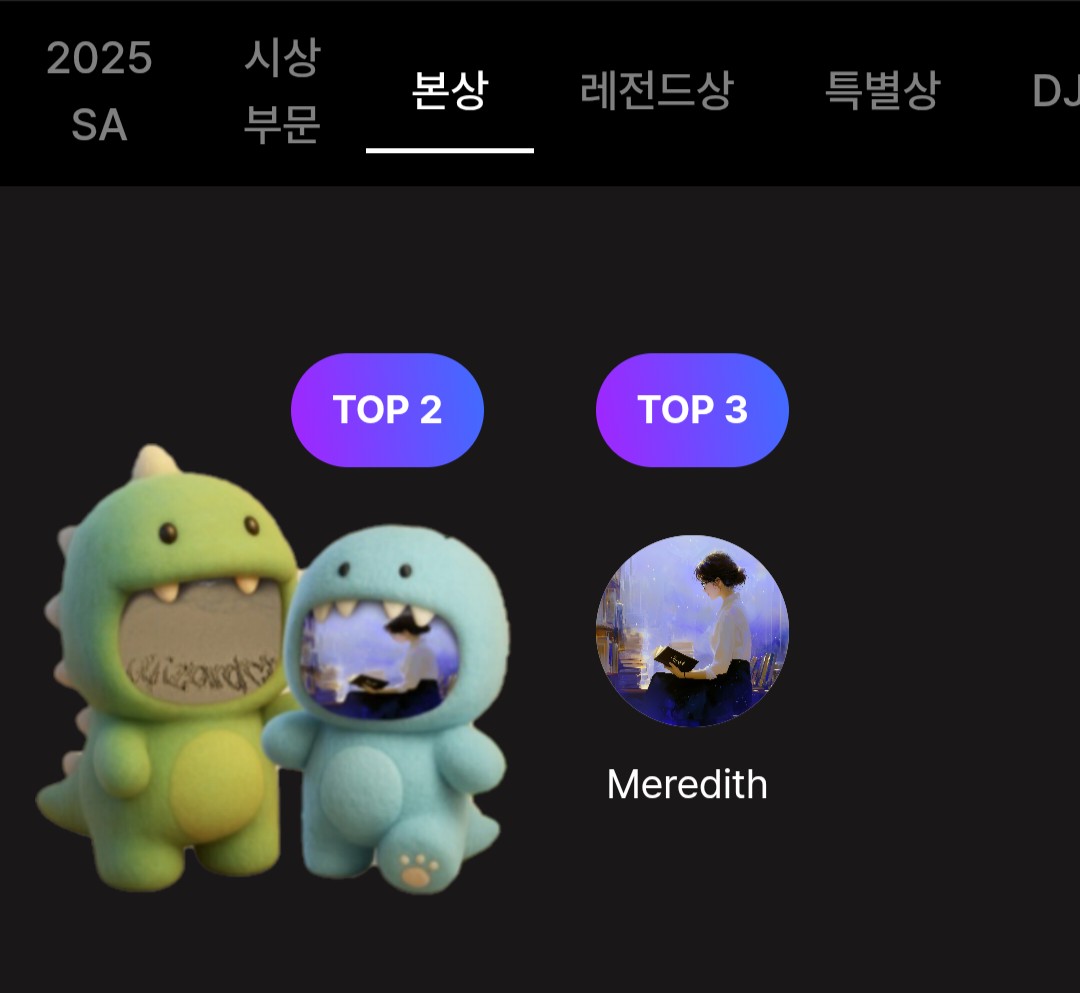
Task: Select the 본상 tab
Action: (x=449, y=92)
